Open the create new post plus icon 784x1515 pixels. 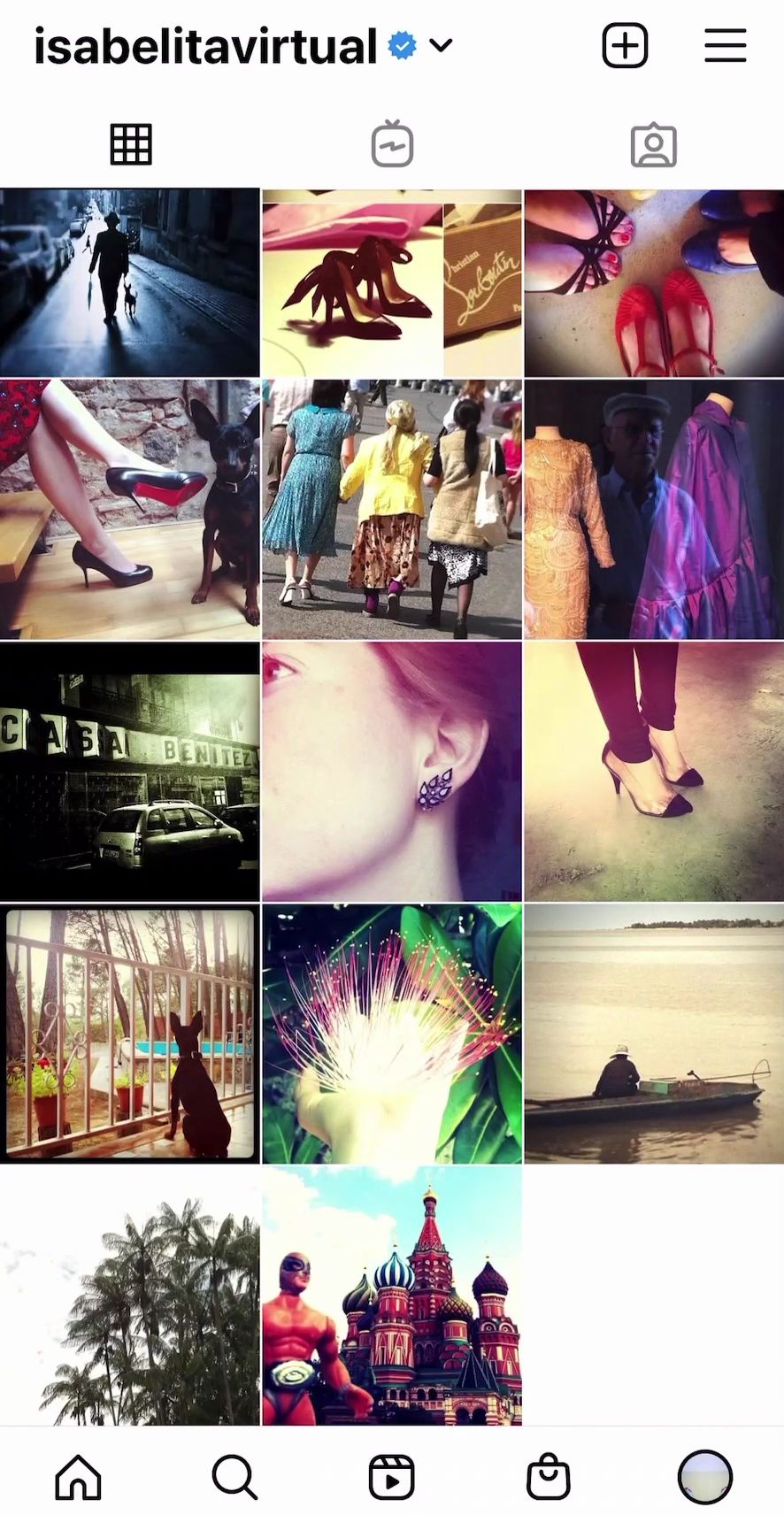[x=625, y=46]
